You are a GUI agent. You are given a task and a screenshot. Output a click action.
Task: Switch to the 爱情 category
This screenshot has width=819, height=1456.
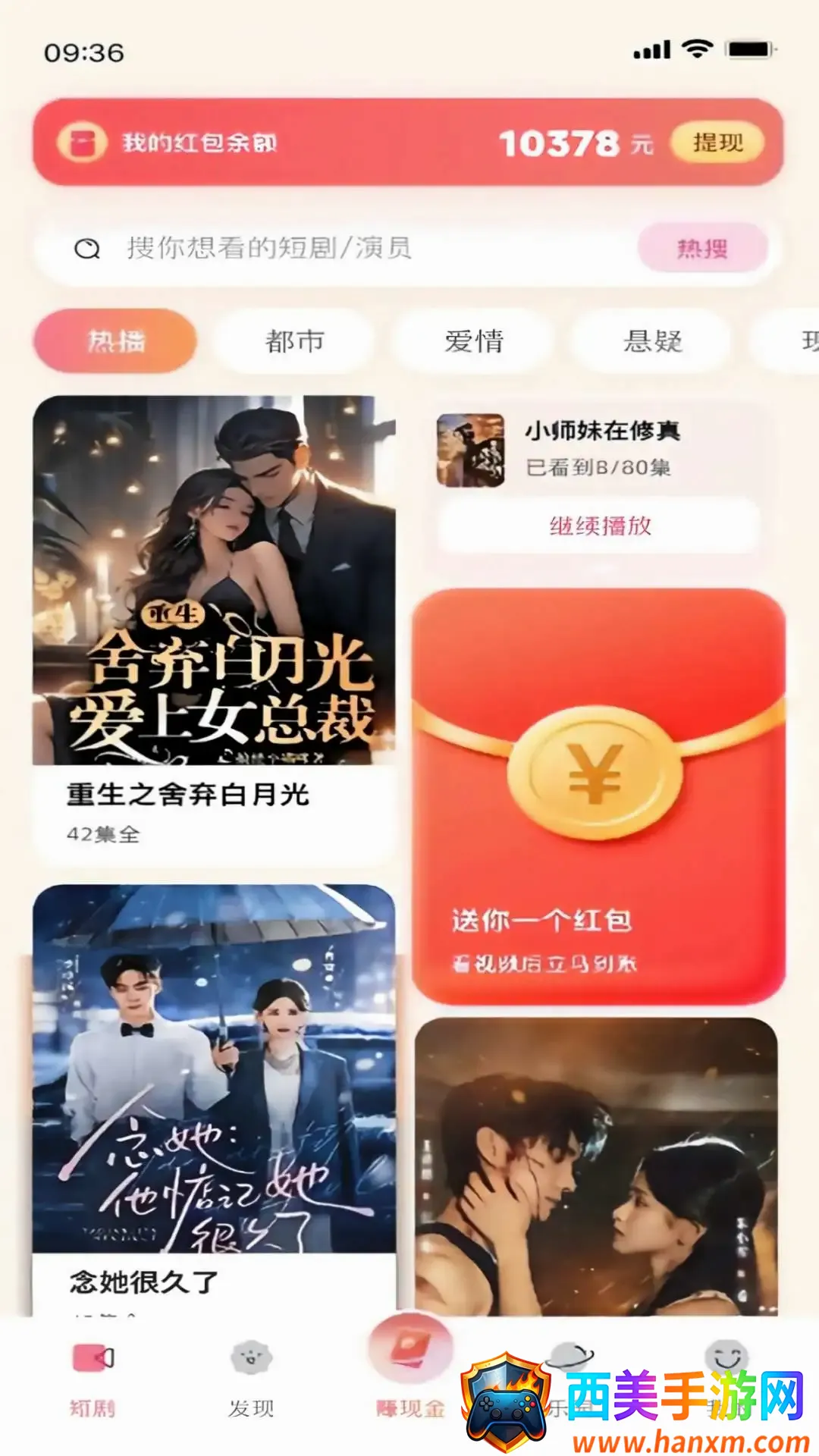[x=473, y=341]
